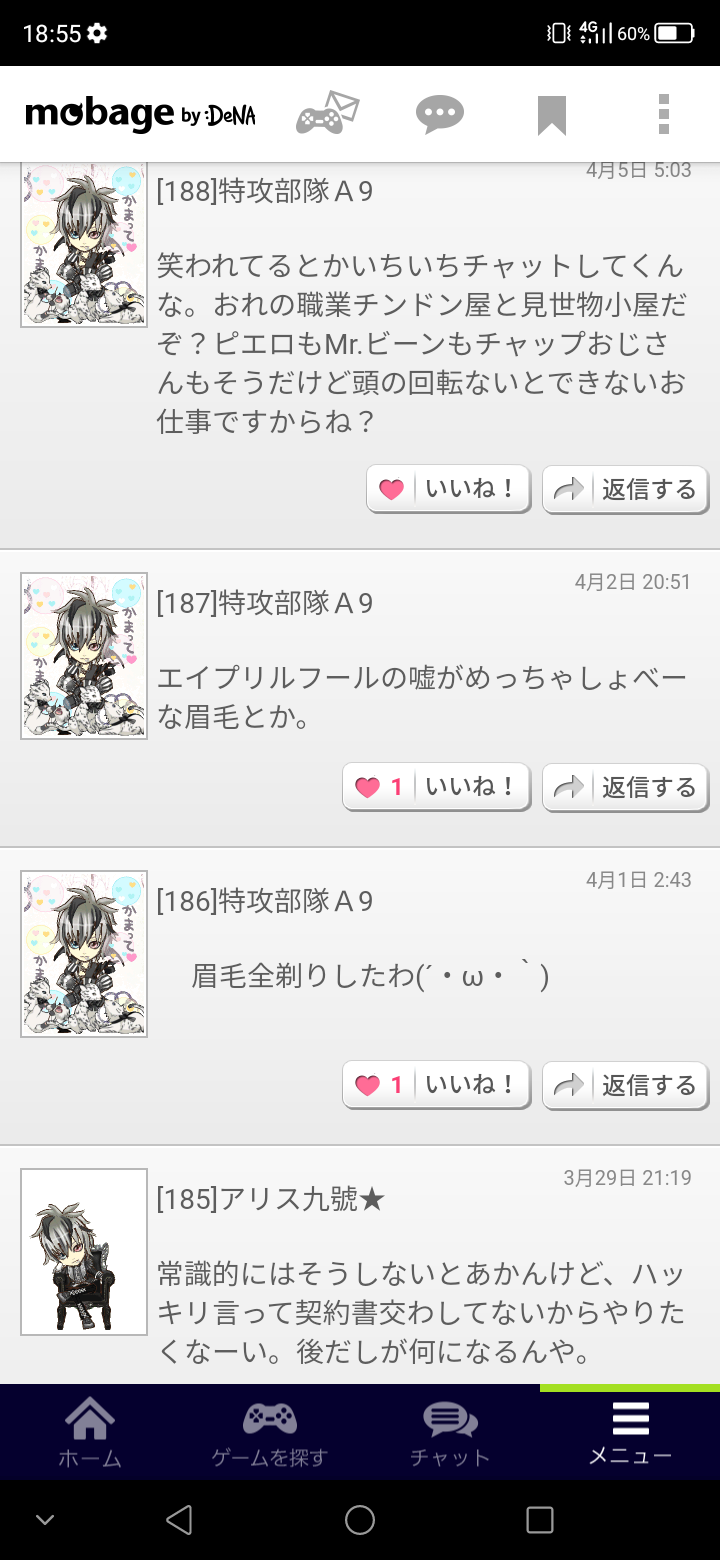Open avatar of アリス九號★ in post [185]
The image size is (720, 1560).
(84, 1252)
